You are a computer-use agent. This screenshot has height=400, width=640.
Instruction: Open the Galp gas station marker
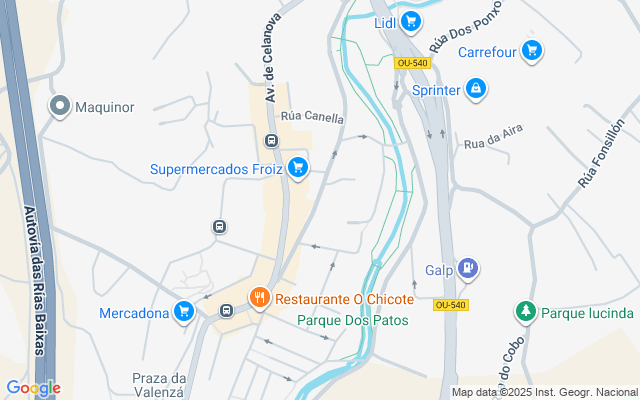tap(467, 268)
